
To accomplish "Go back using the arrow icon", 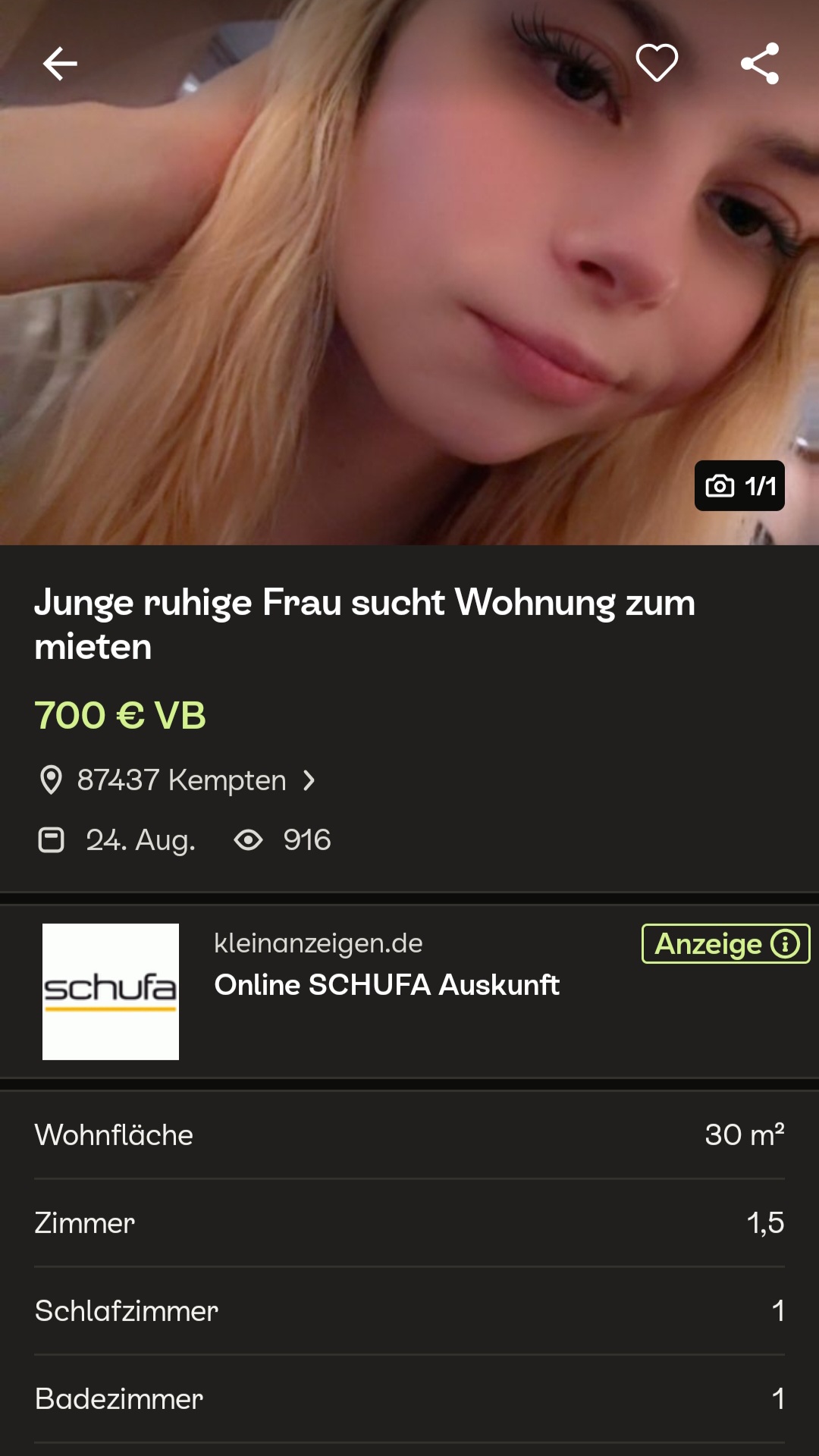I will pyautogui.click(x=60, y=63).
